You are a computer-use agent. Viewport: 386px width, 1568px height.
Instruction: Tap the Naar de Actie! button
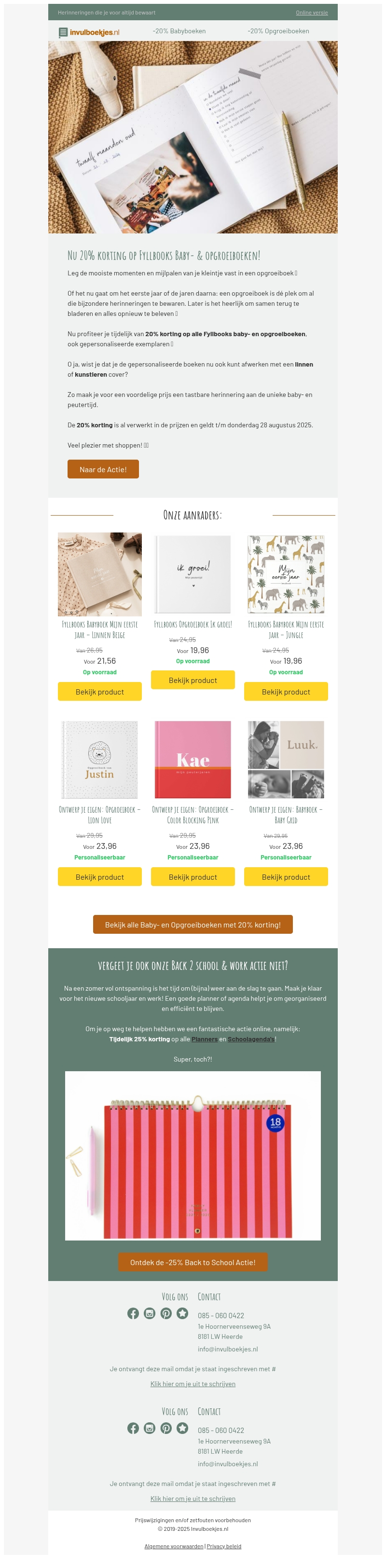[103, 469]
